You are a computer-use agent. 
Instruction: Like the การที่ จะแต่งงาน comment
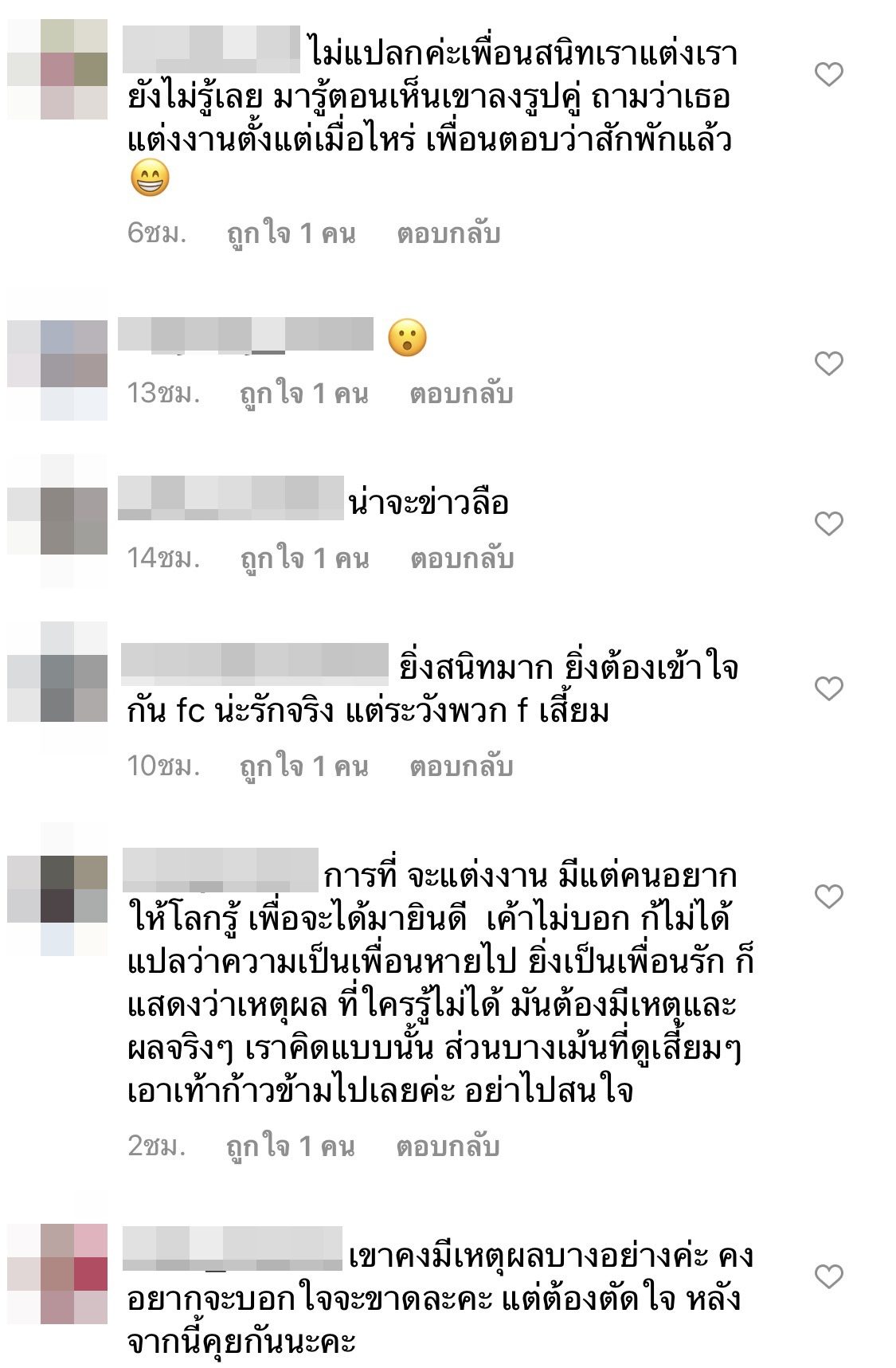828,896
